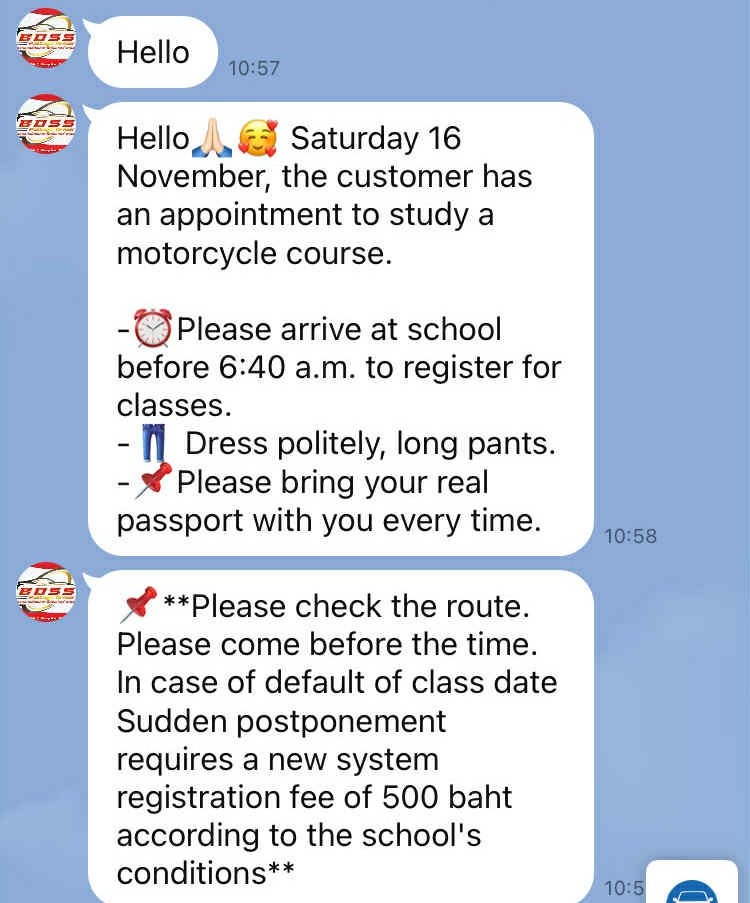Open sender avatar next to Saturday 16 November message
The width and height of the screenshot is (750, 903).
[x=46, y=123]
